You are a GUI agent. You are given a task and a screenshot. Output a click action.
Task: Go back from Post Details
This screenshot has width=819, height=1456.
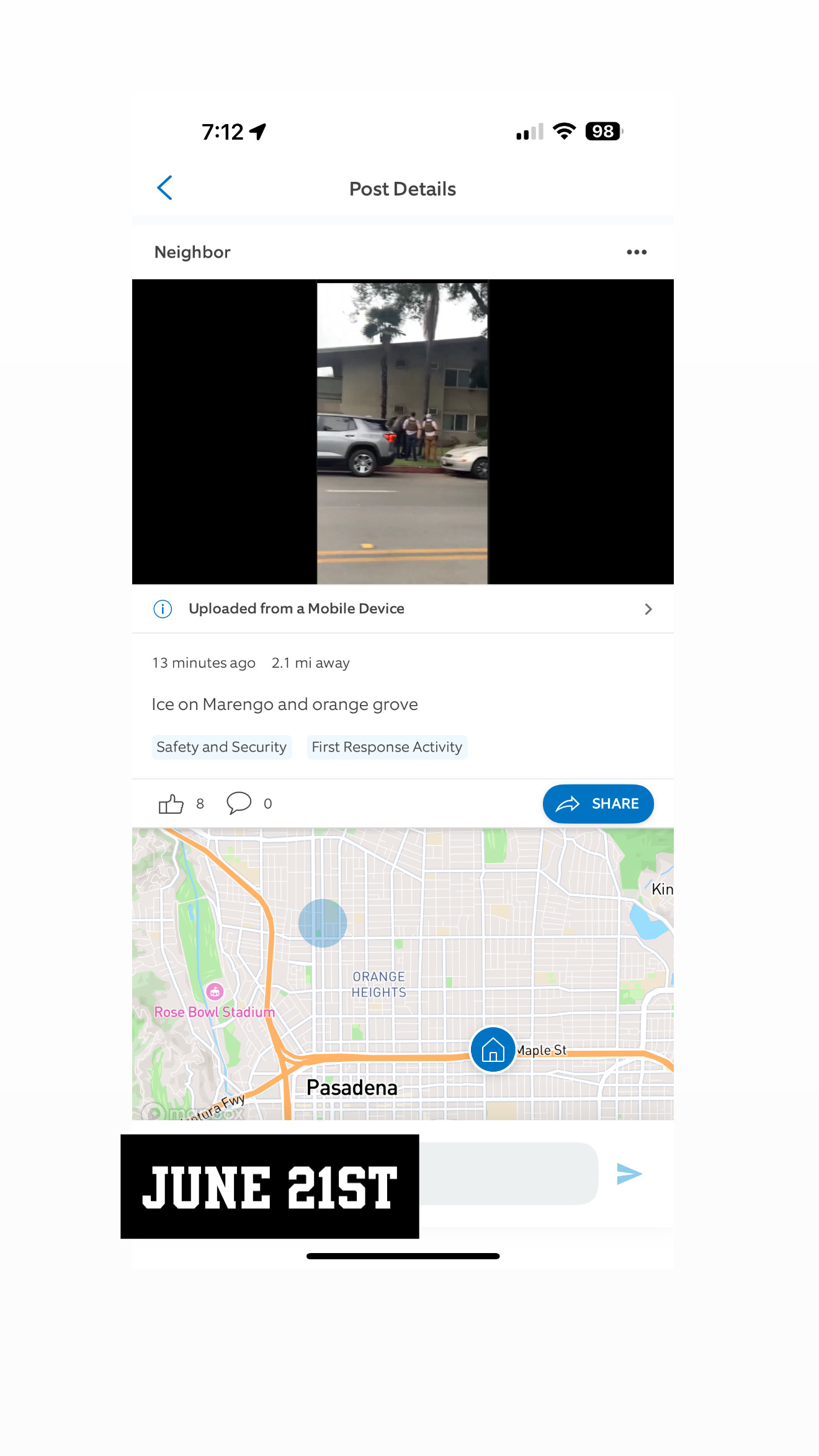(165, 188)
